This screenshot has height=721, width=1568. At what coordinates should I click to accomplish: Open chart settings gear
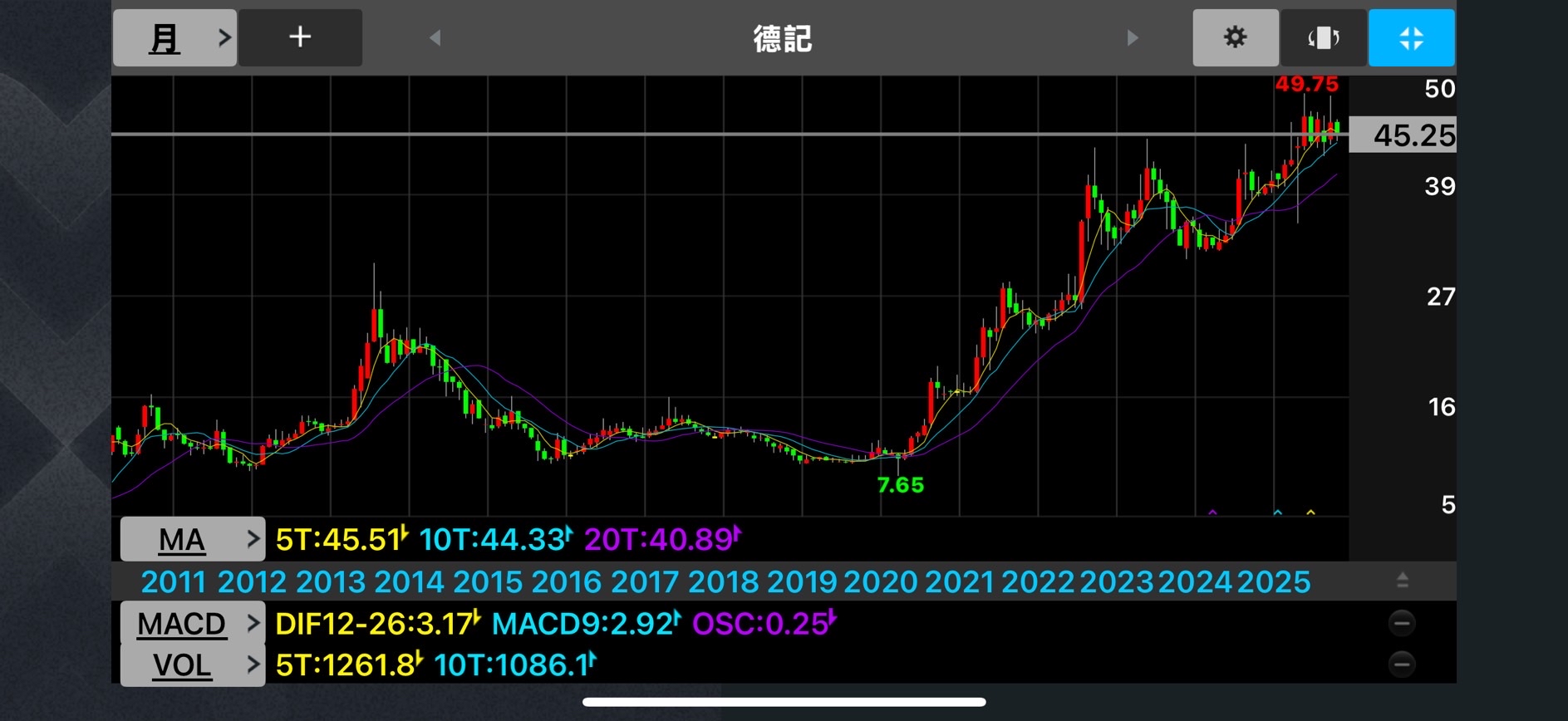tap(1235, 38)
